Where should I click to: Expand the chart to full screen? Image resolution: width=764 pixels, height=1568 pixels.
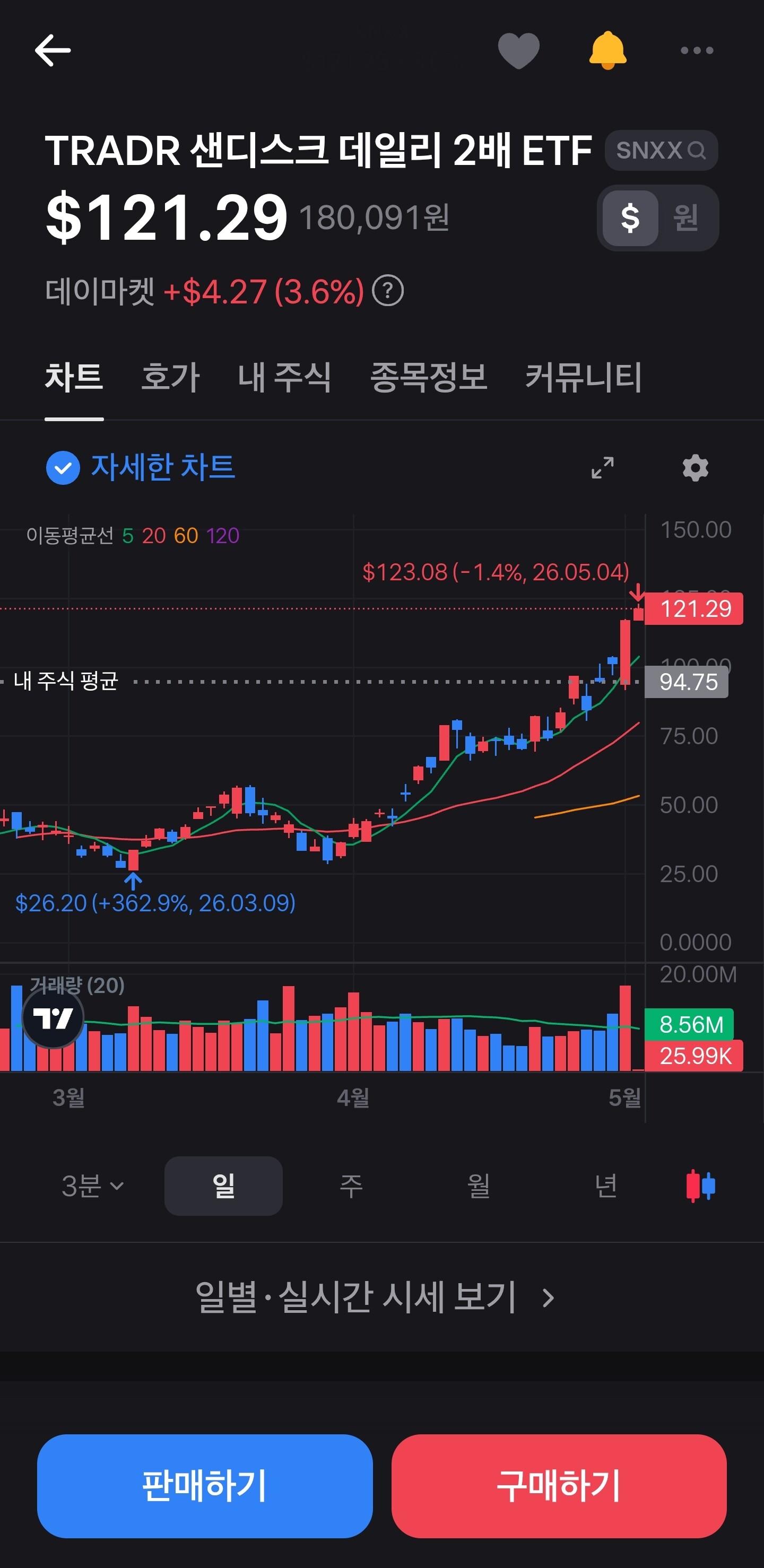[x=603, y=467]
